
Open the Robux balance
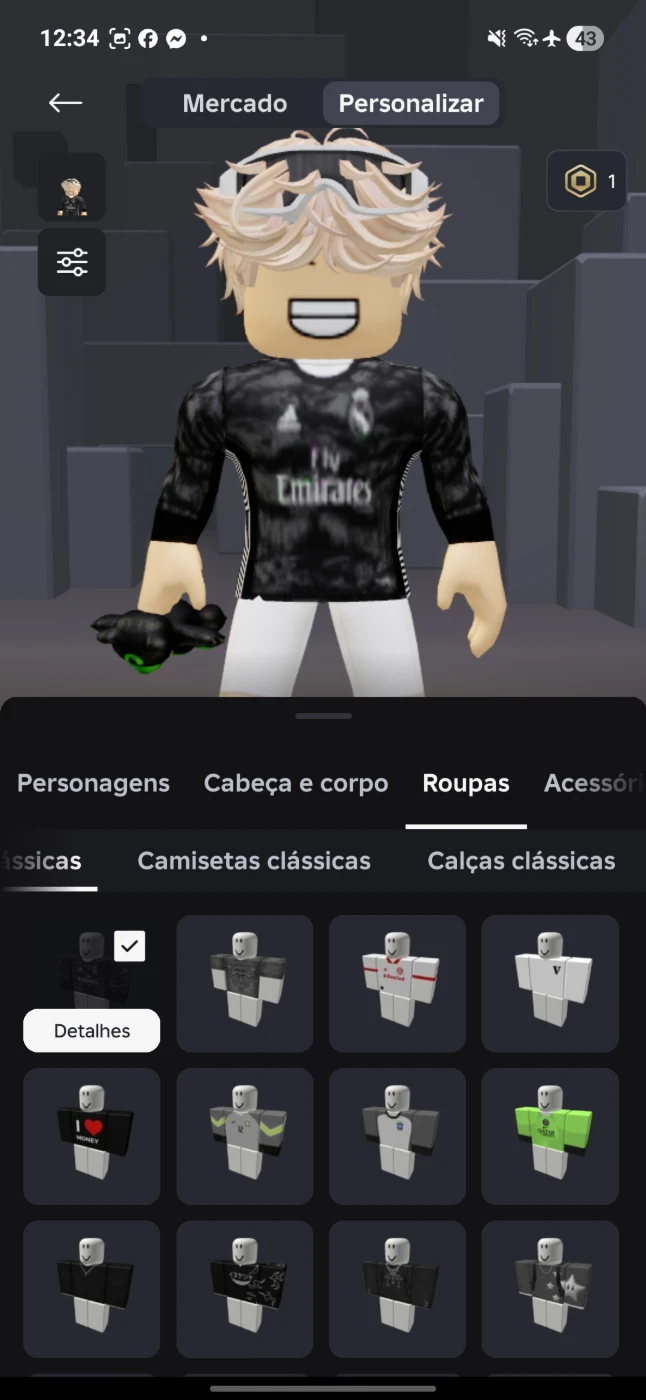pos(587,181)
